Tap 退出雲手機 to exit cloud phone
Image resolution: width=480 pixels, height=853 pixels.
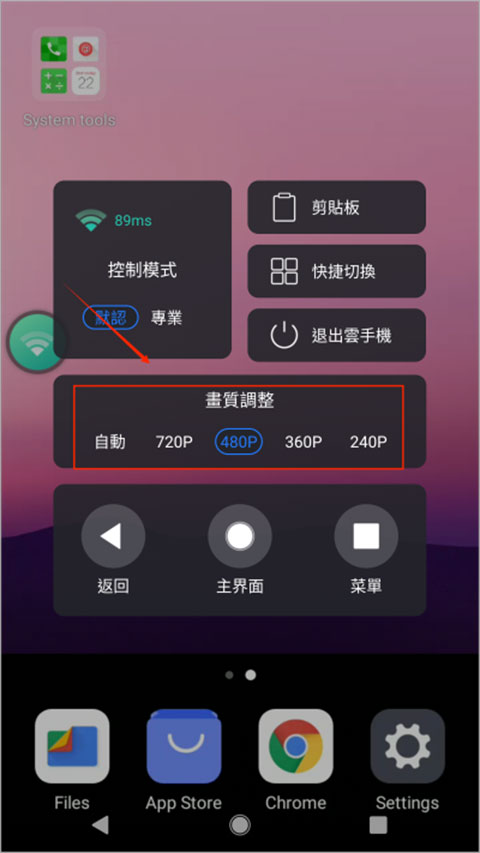pyautogui.click(x=336, y=335)
